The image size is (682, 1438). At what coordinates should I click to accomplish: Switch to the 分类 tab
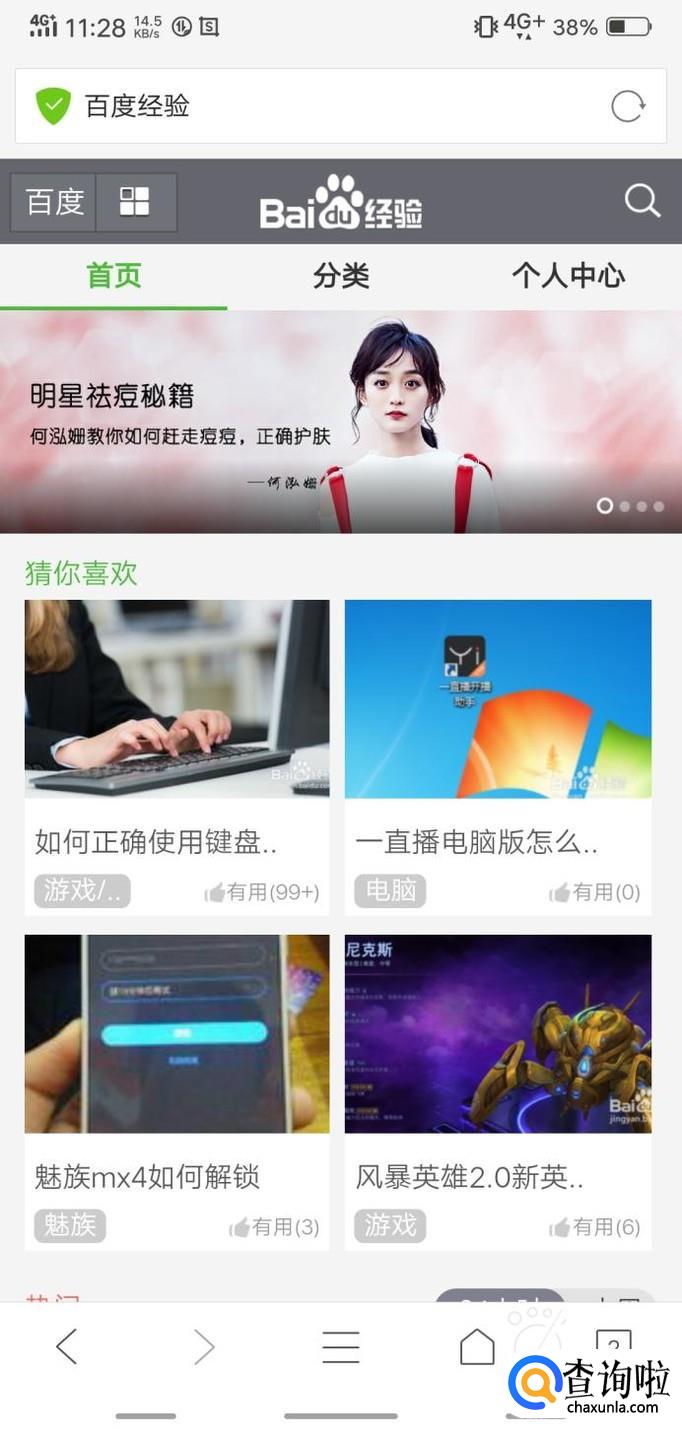pyautogui.click(x=341, y=276)
